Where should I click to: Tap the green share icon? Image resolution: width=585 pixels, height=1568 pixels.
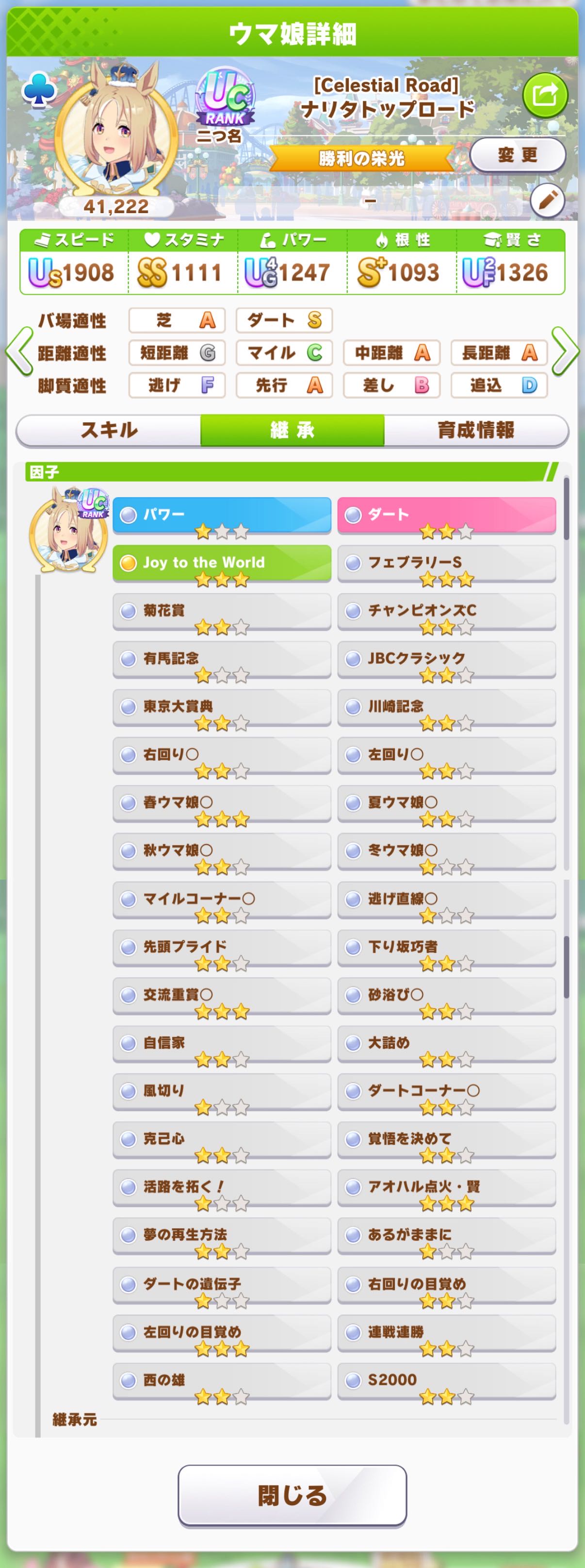pos(545,96)
